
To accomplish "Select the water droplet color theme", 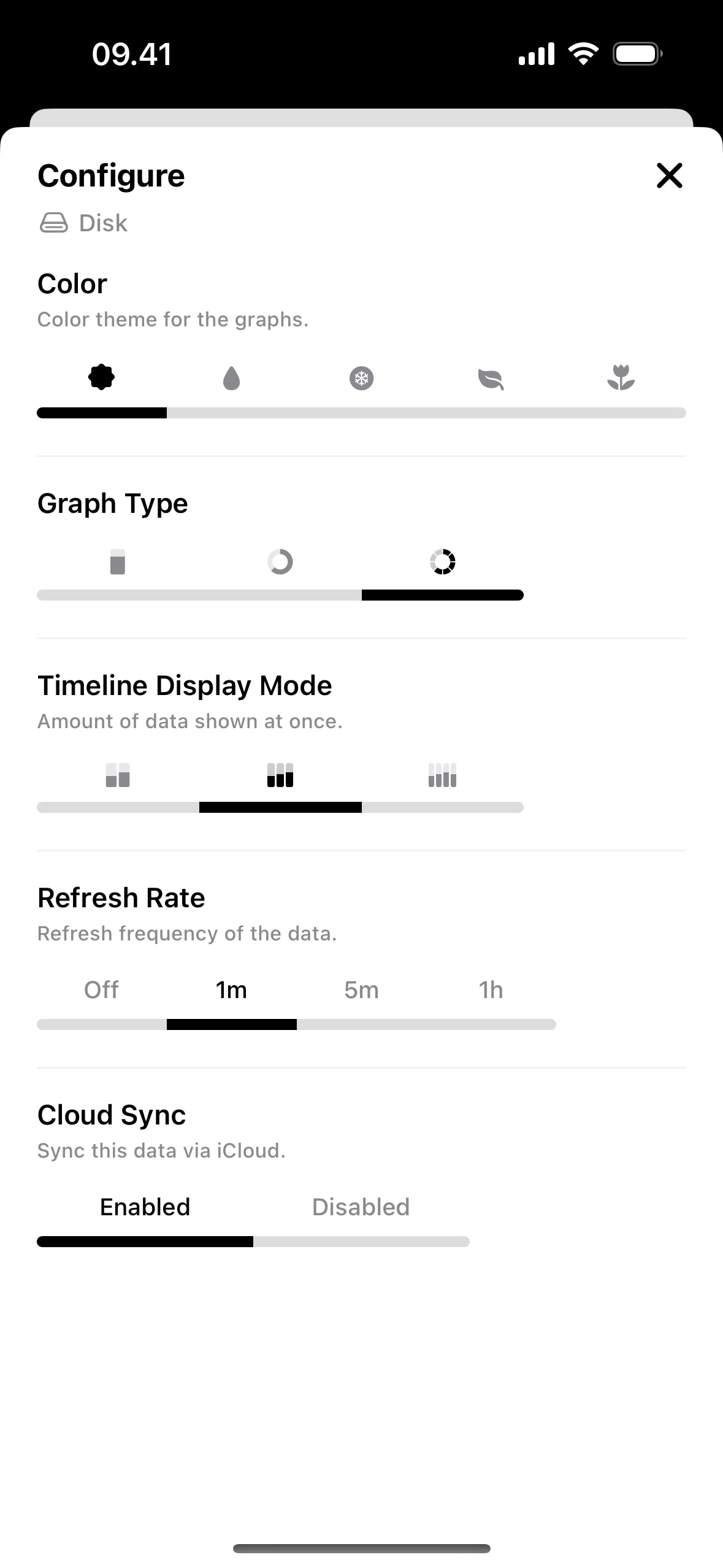I will [231, 377].
